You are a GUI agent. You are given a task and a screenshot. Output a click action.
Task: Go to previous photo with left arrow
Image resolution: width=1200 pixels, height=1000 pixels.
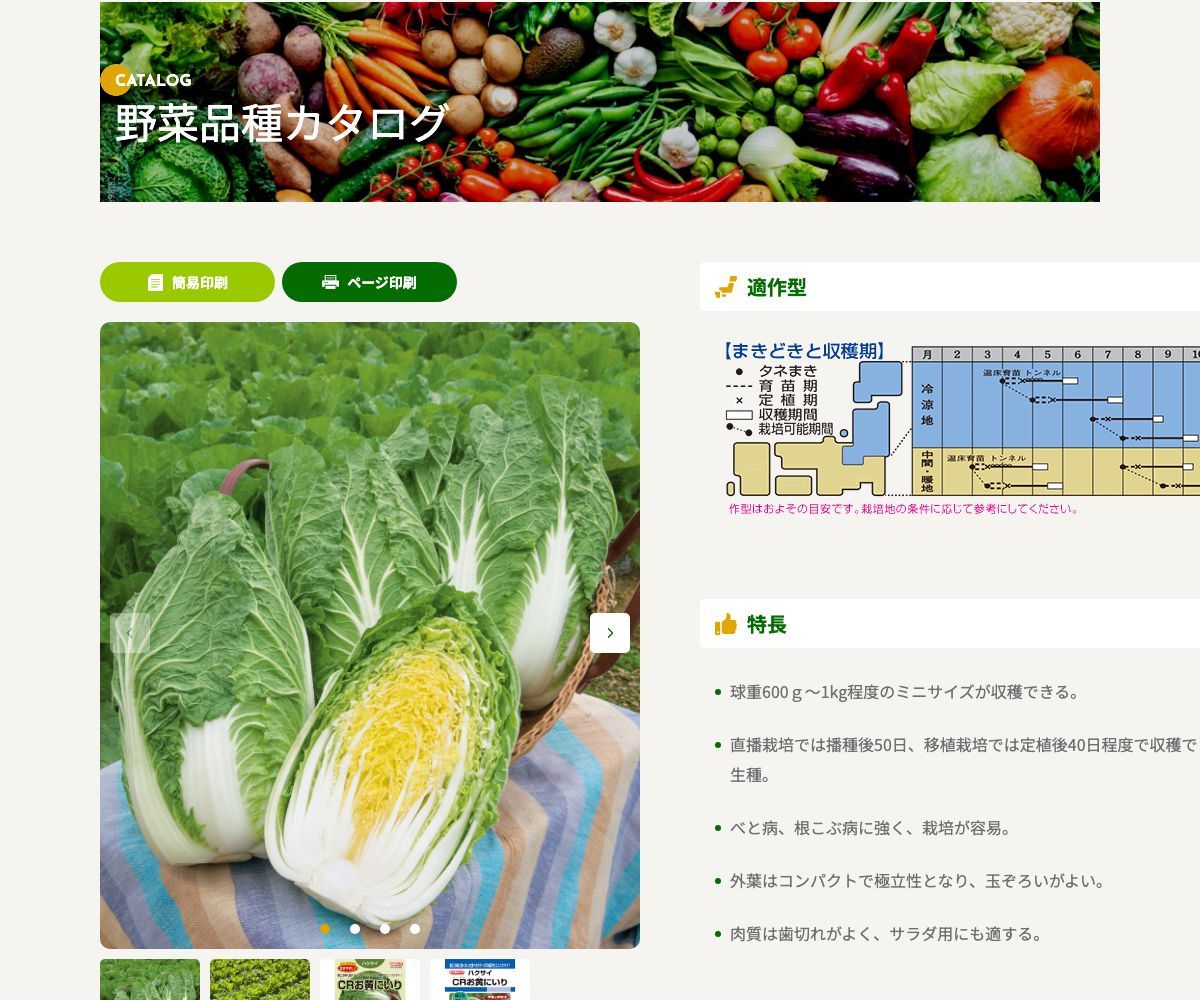(x=130, y=633)
